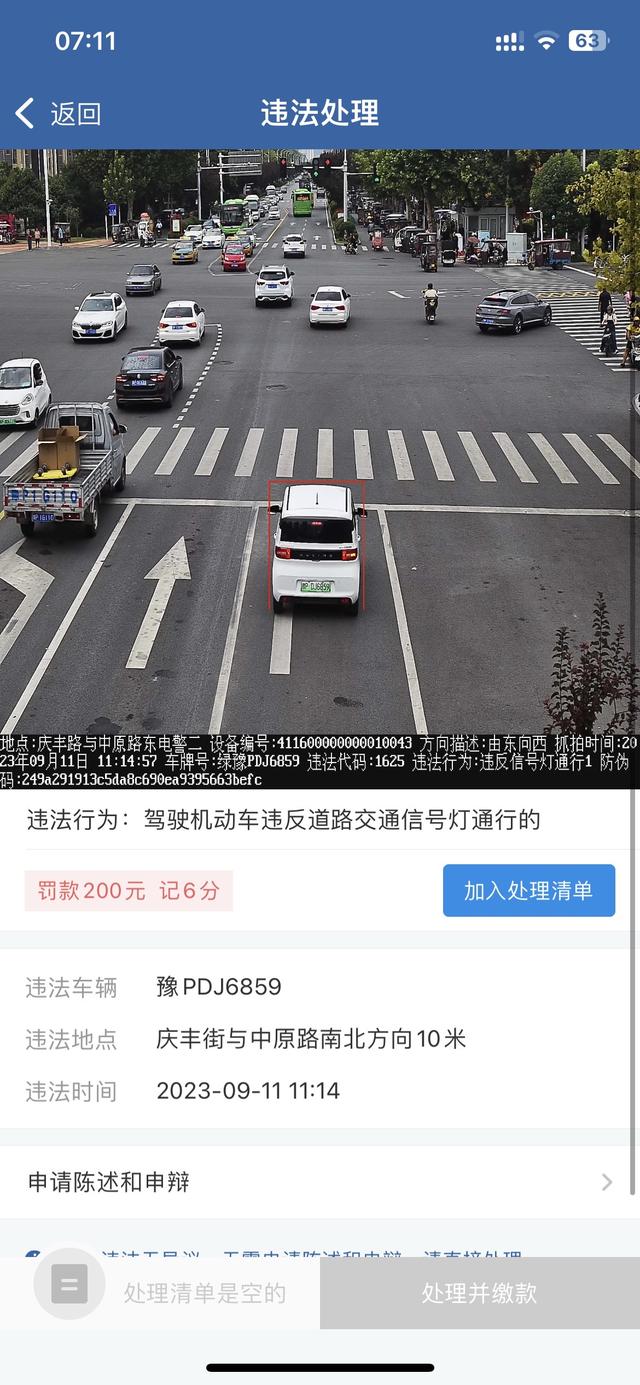This screenshot has height=1385, width=640.
Task: Tap 处理并缴款 to pay fine
Action: tap(479, 1293)
